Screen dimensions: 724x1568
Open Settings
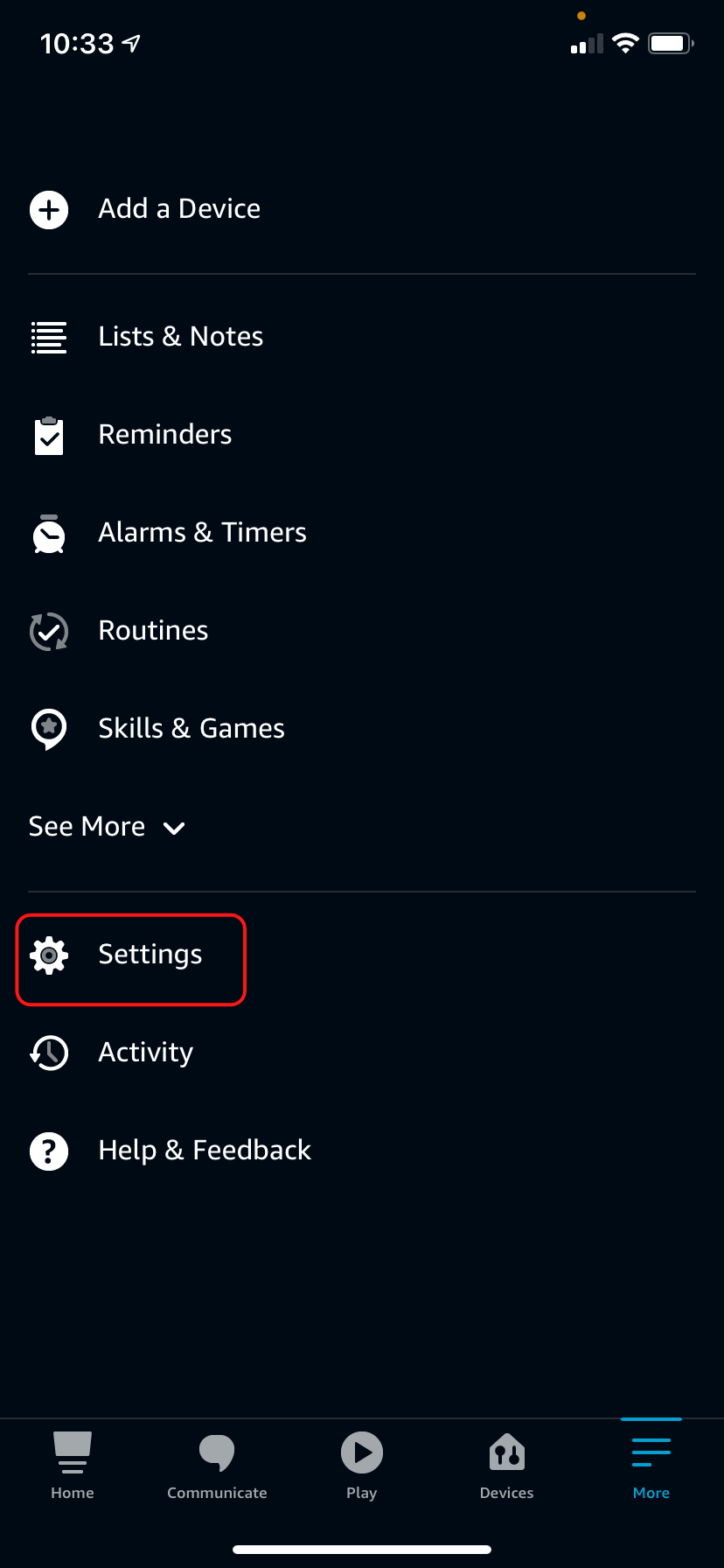(131, 959)
